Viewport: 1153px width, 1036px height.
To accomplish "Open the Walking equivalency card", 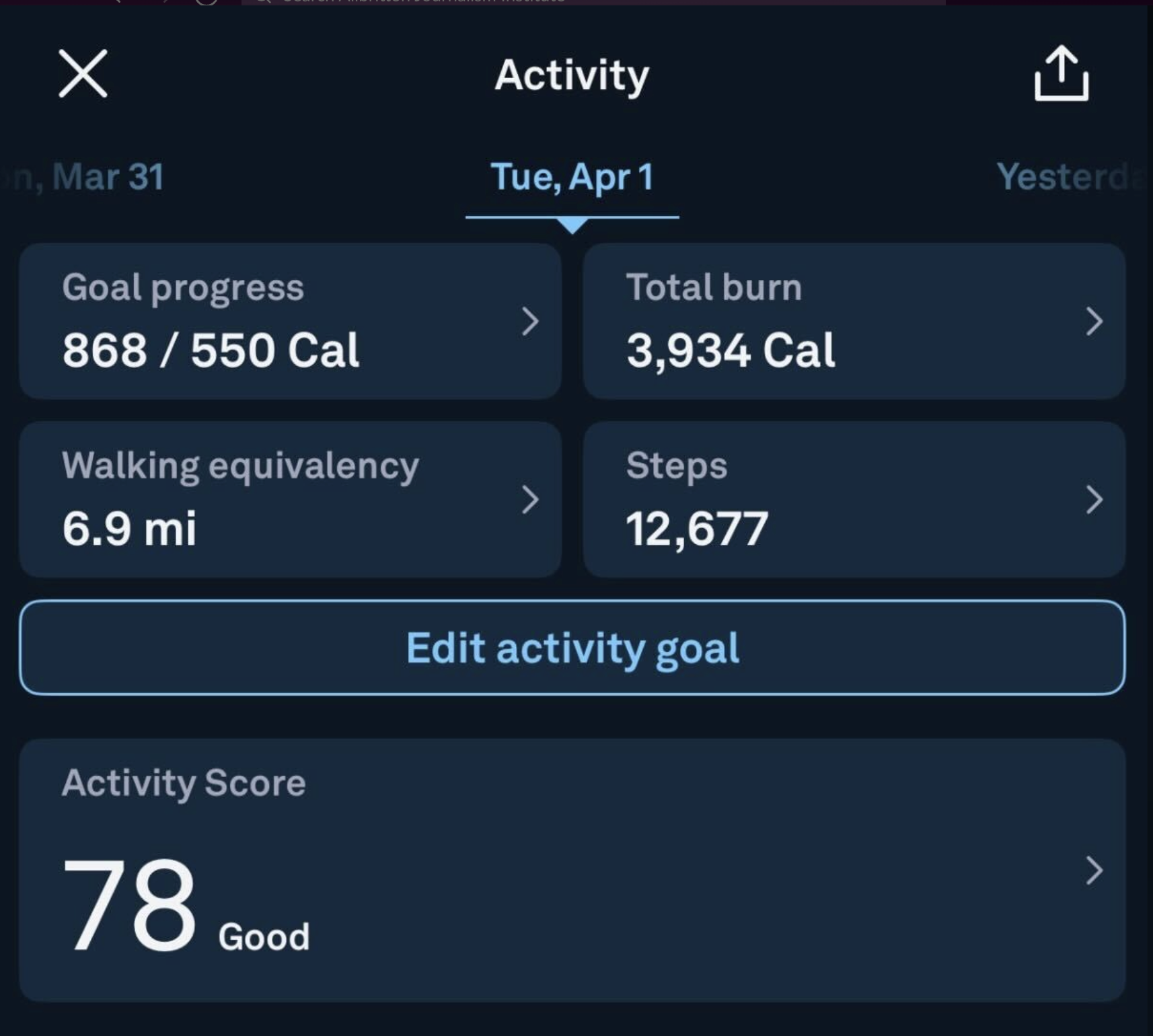I will point(290,499).
